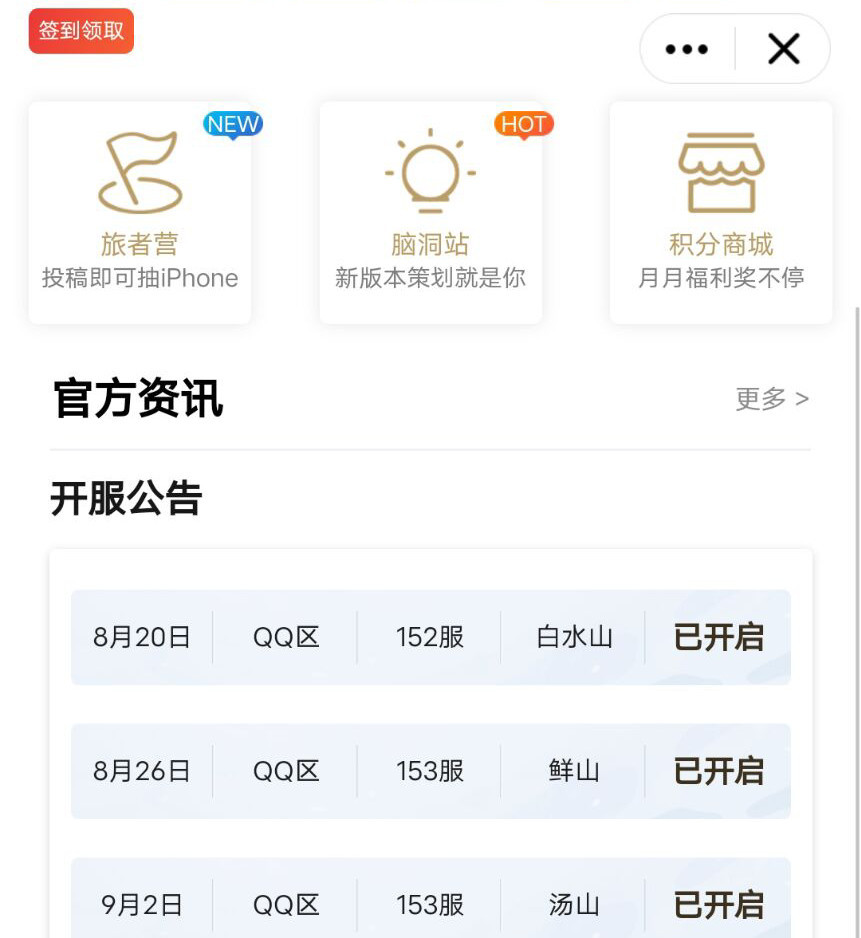Tap the 153服 entry dated 8月26日

[429, 771]
